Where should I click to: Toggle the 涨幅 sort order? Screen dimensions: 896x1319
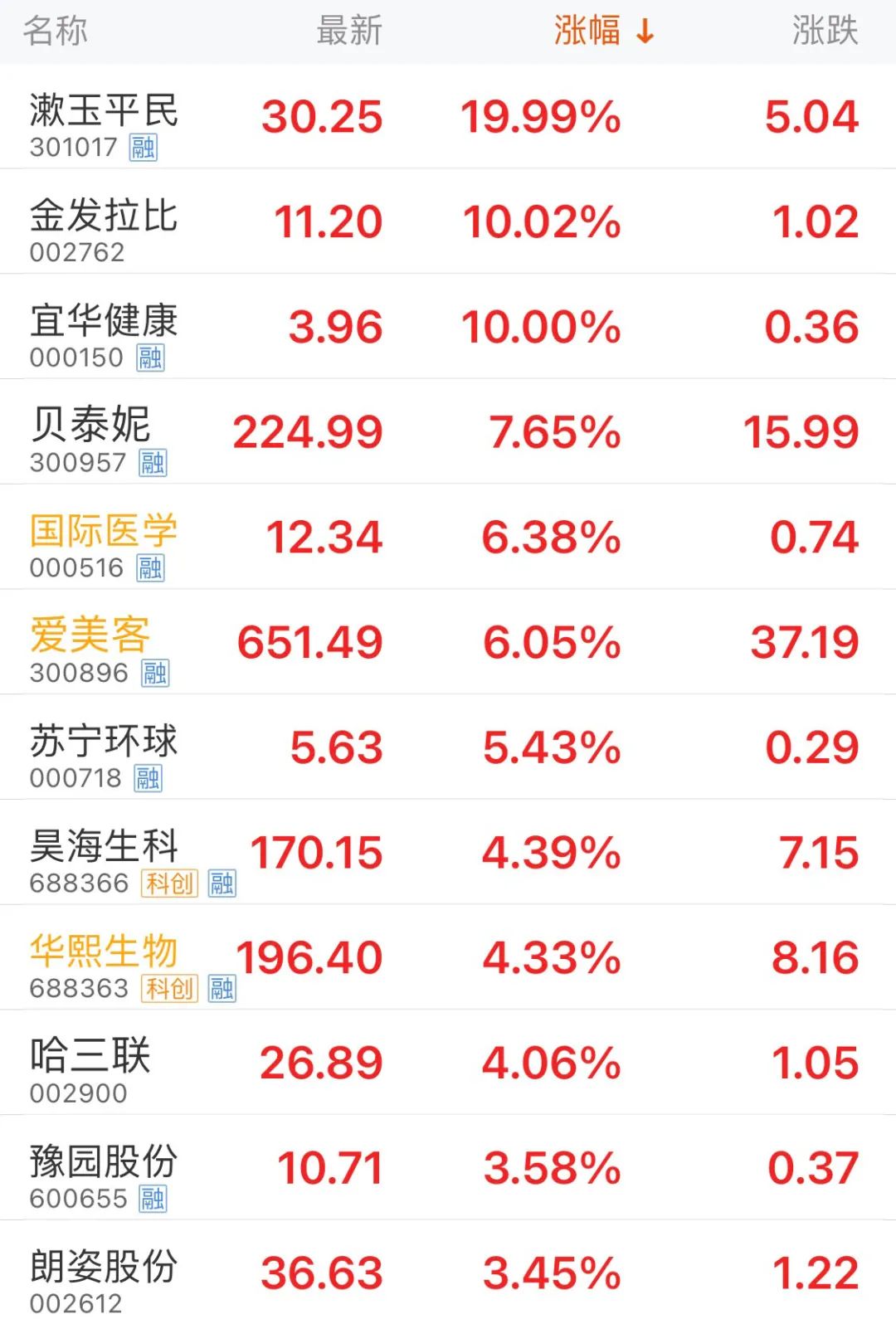[x=603, y=32]
